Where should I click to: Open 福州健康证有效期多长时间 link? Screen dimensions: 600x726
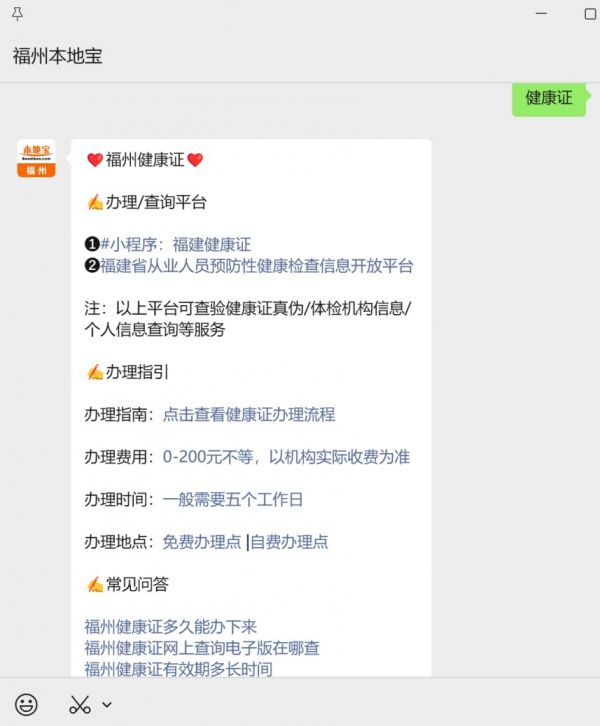pyautogui.click(x=178, y=669)
